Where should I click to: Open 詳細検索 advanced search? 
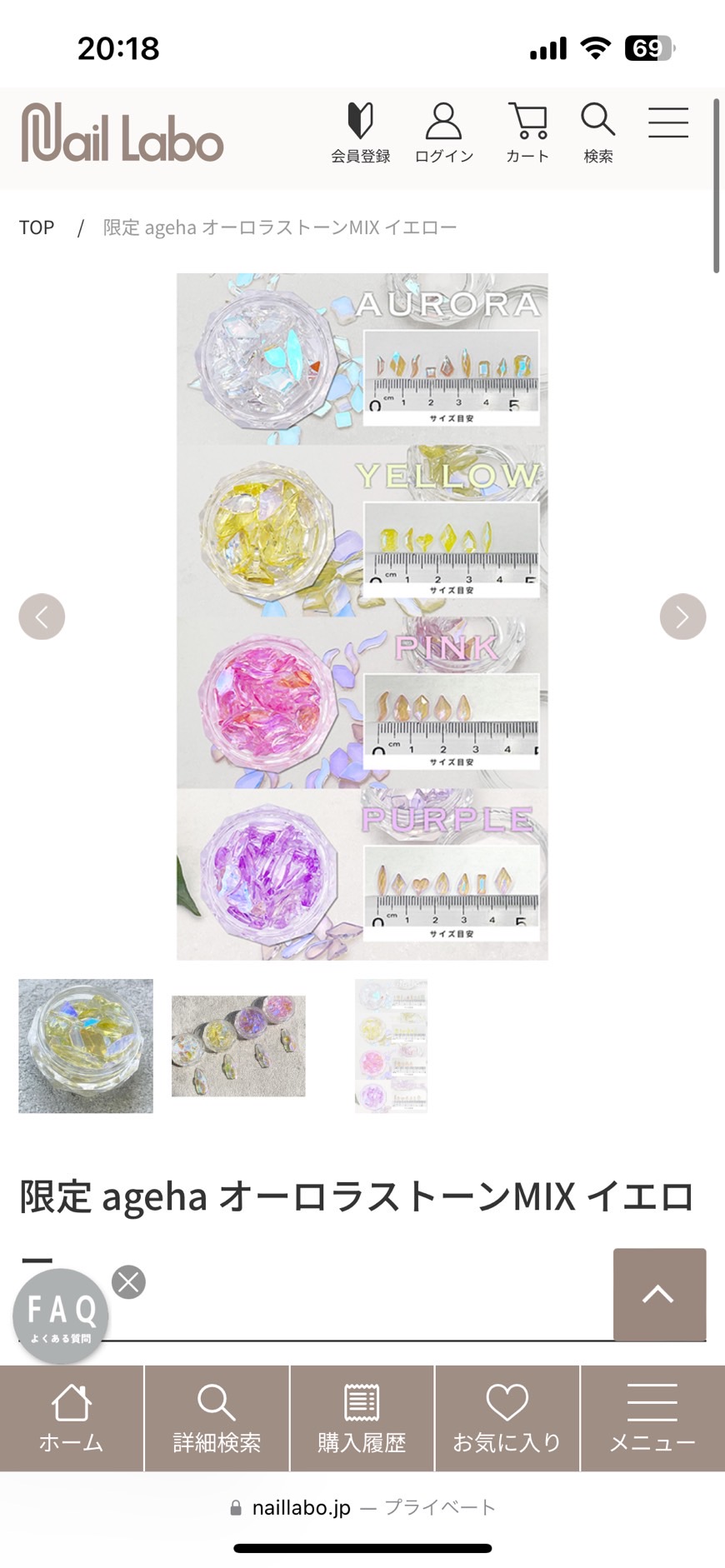tap(217, 1419)
